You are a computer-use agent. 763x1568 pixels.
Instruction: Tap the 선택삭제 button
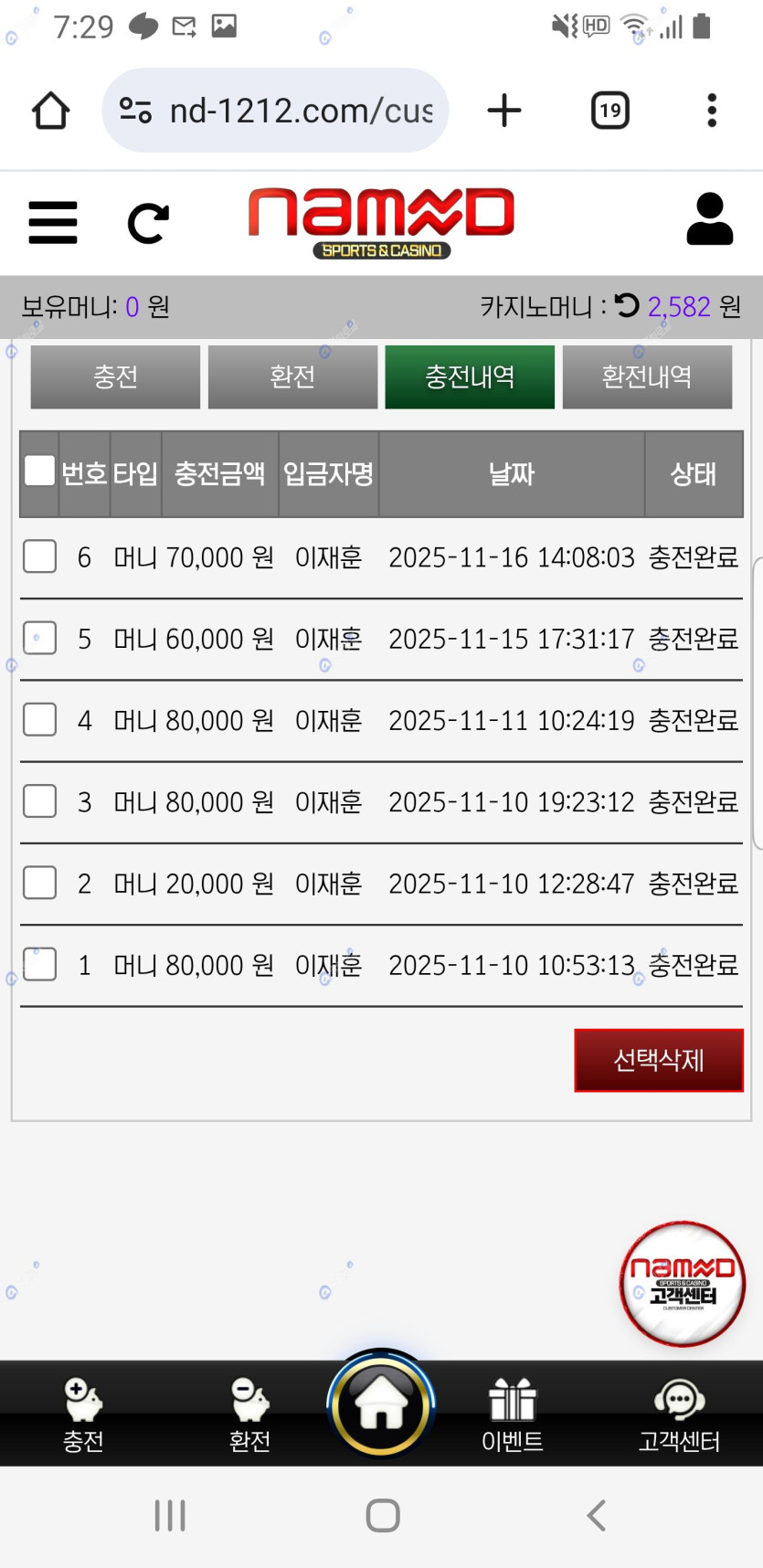point(659,1061)
